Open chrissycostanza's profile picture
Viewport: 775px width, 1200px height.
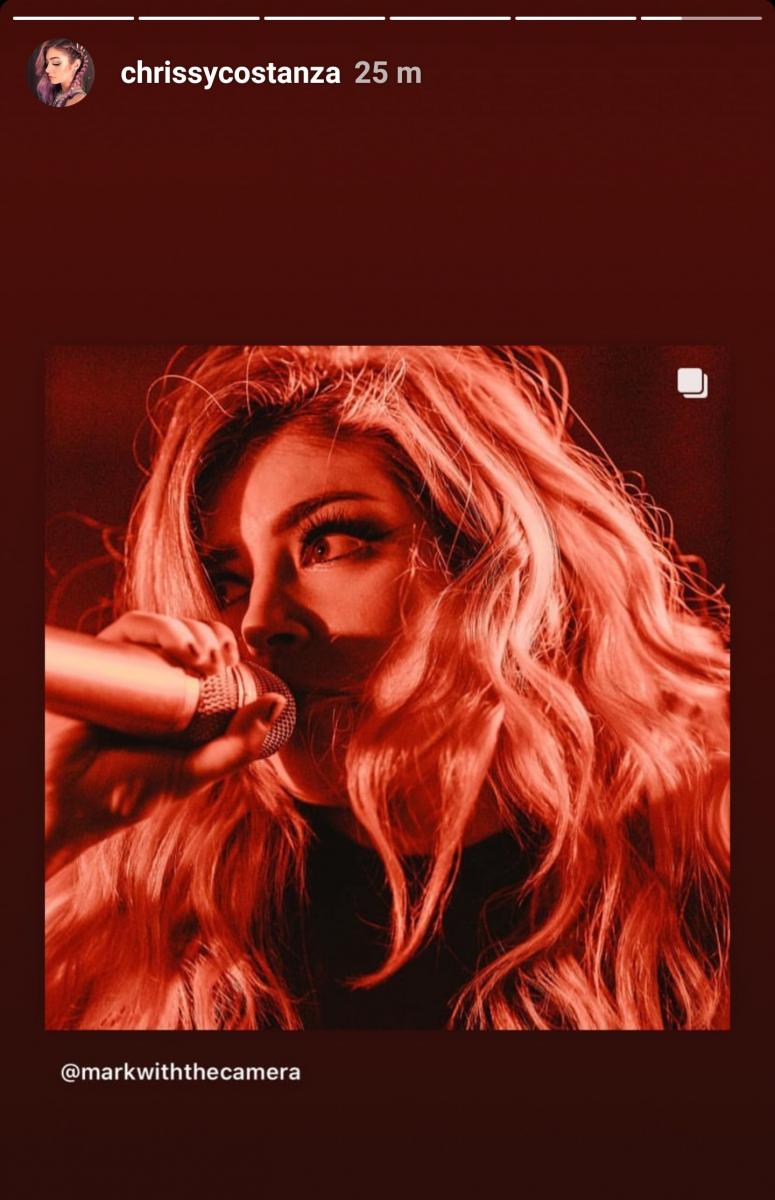click(60, 73)
